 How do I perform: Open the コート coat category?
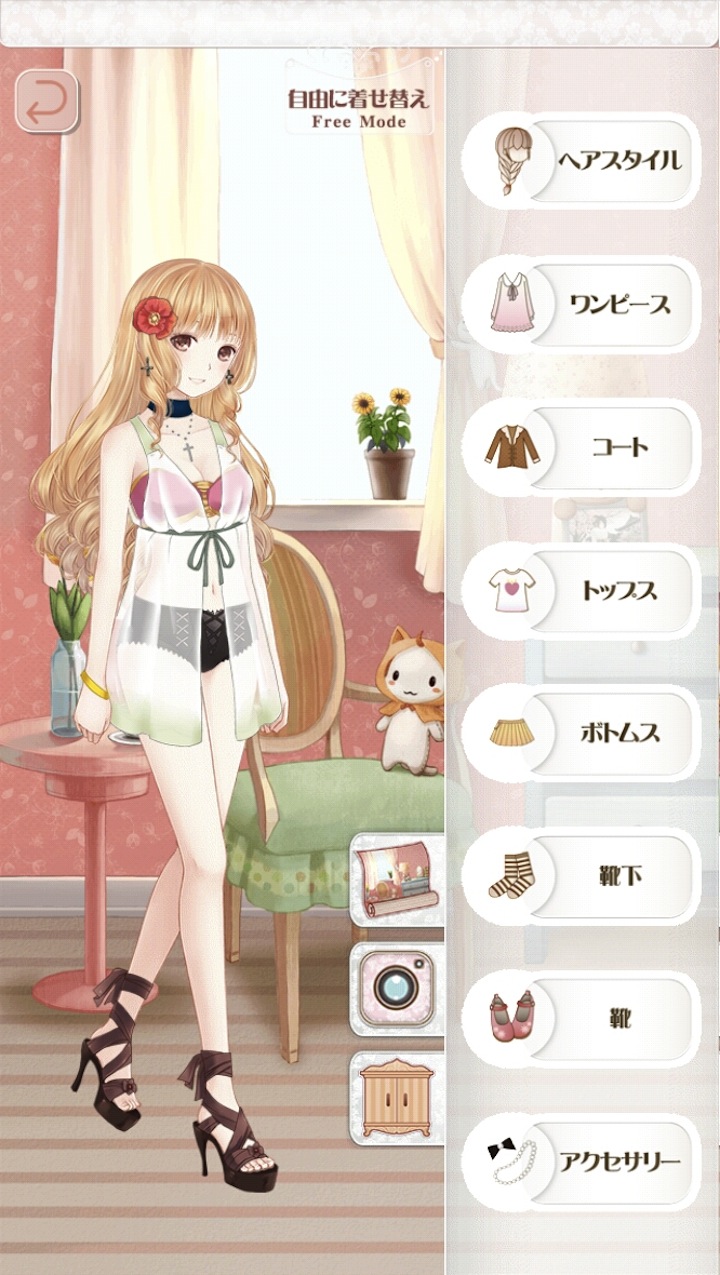pos(582,447)
